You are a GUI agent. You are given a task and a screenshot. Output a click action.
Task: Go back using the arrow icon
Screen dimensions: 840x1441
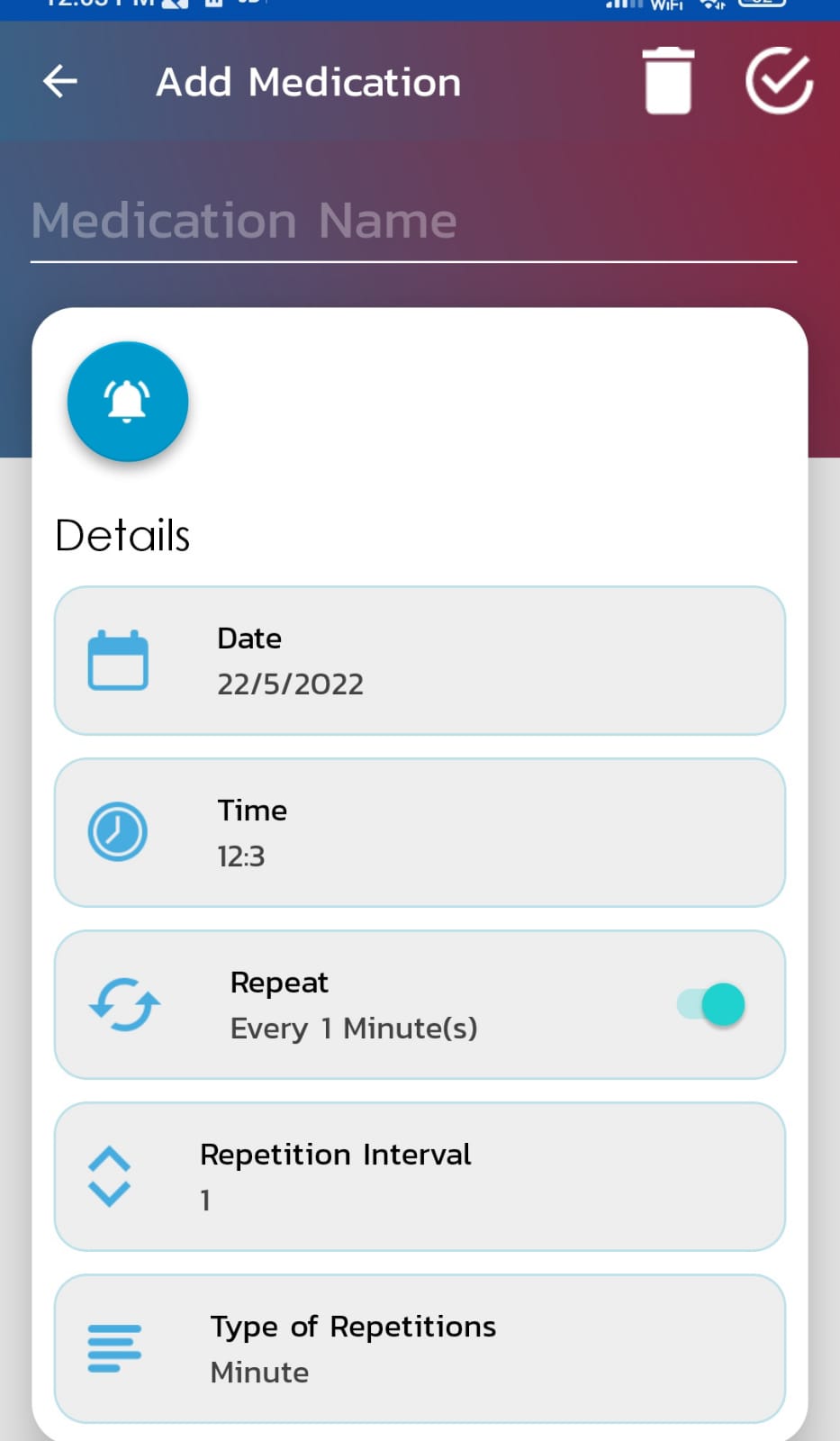(60, 82)
